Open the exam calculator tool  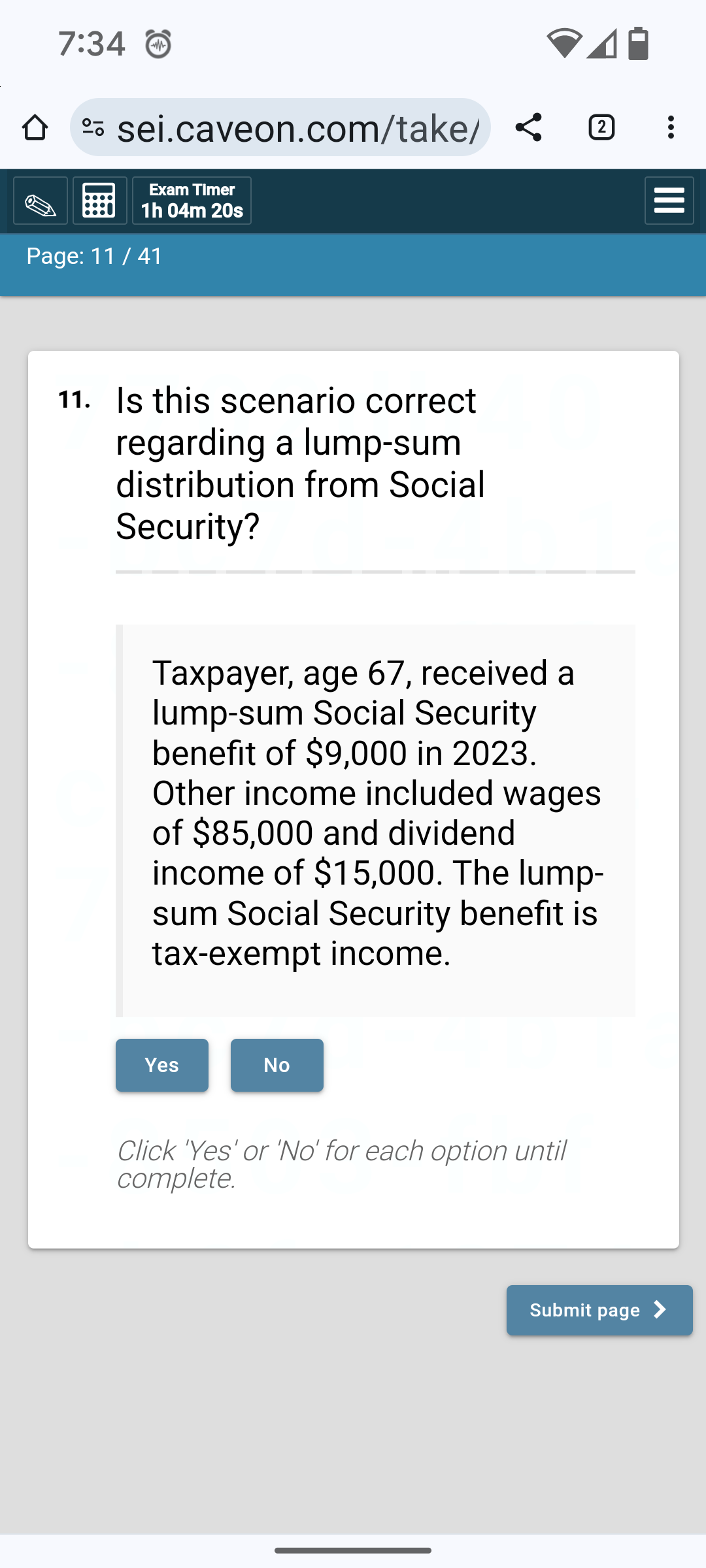(x=99, y=201)
